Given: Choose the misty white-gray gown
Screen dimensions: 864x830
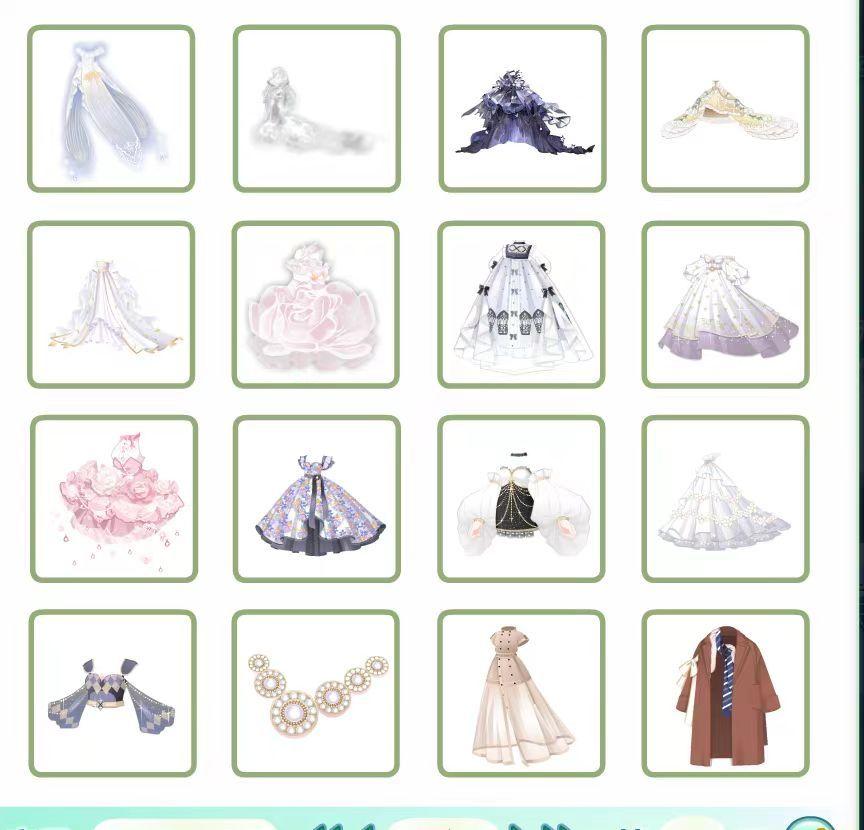Looking at the screenshot, I should 316,109.
